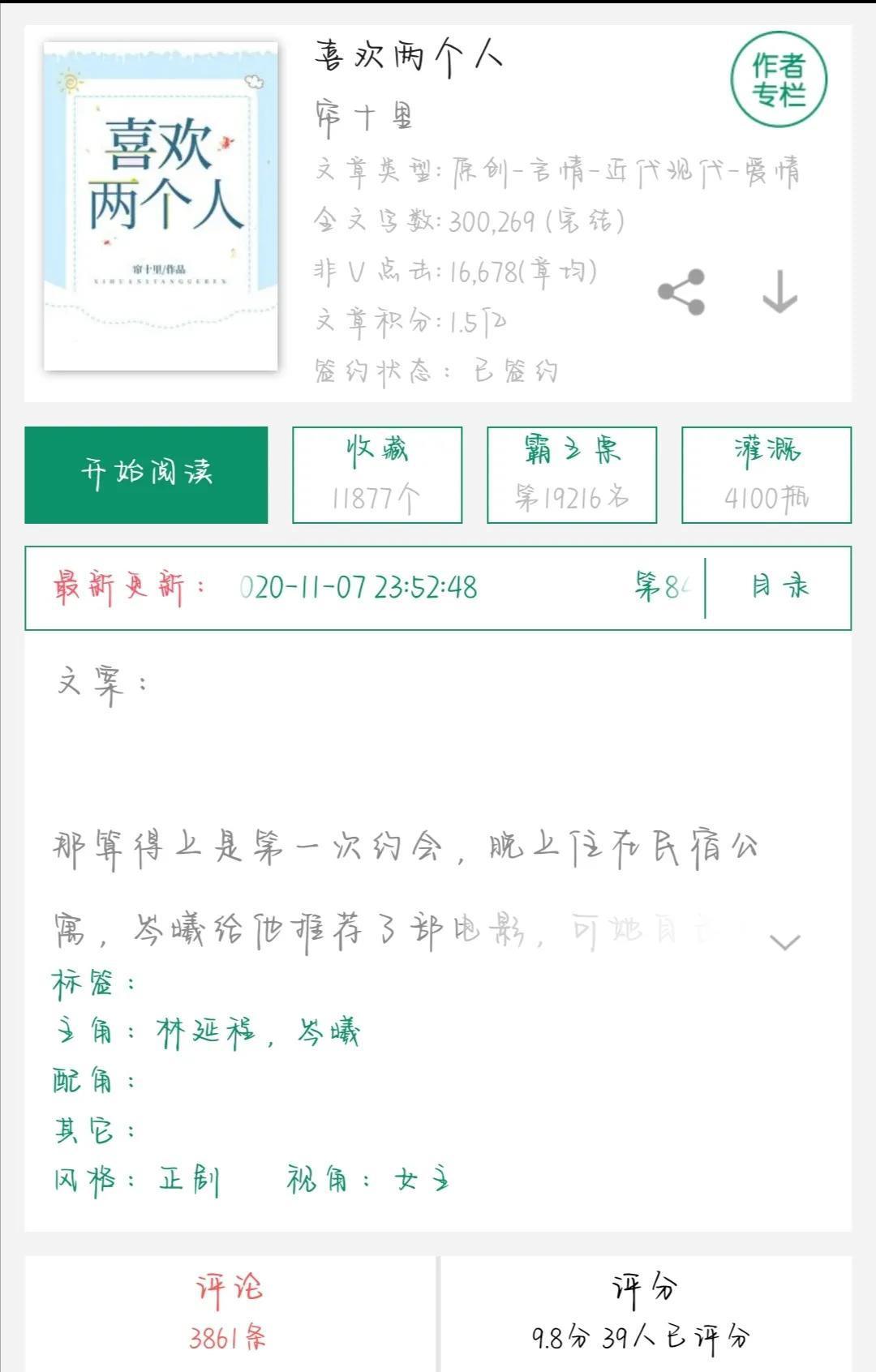Open the 喜欢两个人 book cover
This screenshot has height=1372, width=876.
click(x=161, y=207)
